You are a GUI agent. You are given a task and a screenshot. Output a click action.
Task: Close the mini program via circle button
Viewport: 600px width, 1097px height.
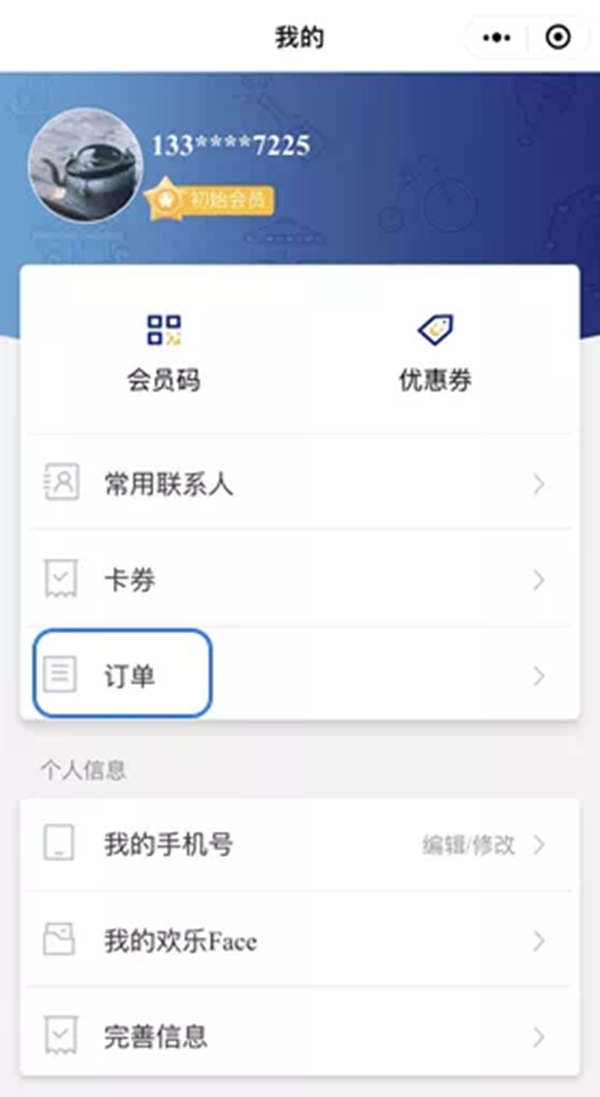pos(557,38)
